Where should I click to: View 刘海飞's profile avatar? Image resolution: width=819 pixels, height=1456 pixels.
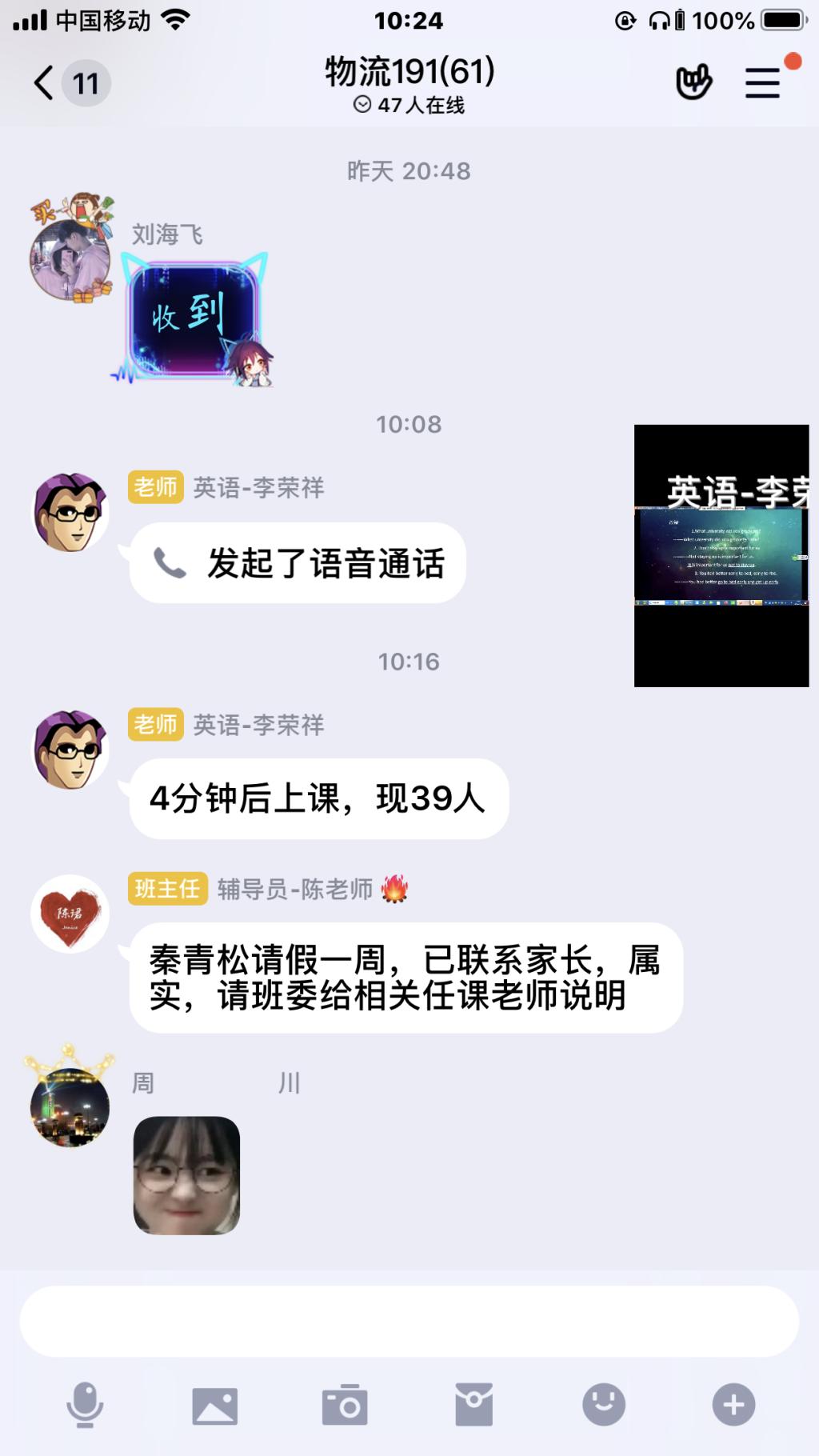tap(70, 258)
